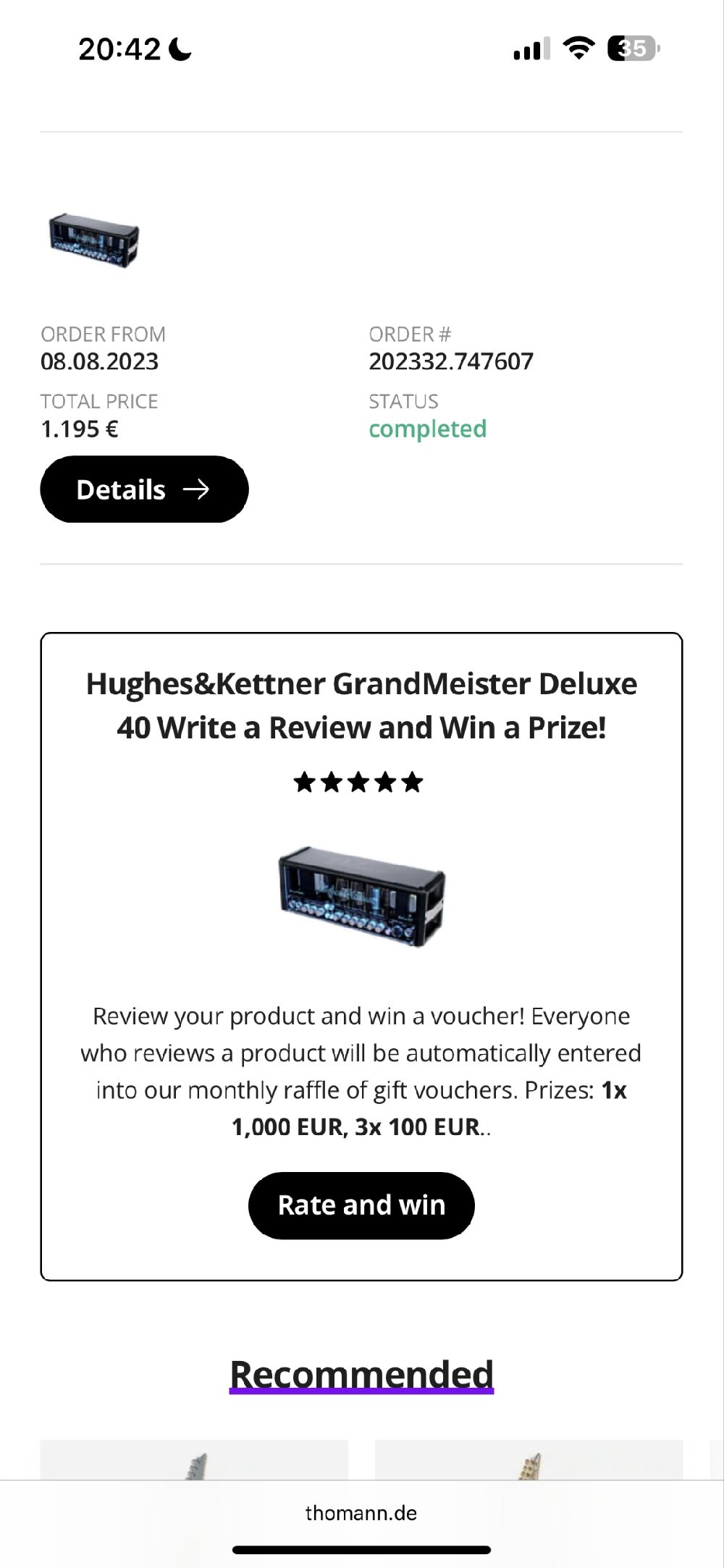Open the GrandMeister Deluxe 40 image in review card
Image resolution: width=724 pixels, height=1568 pixels.
click(361, 895)
